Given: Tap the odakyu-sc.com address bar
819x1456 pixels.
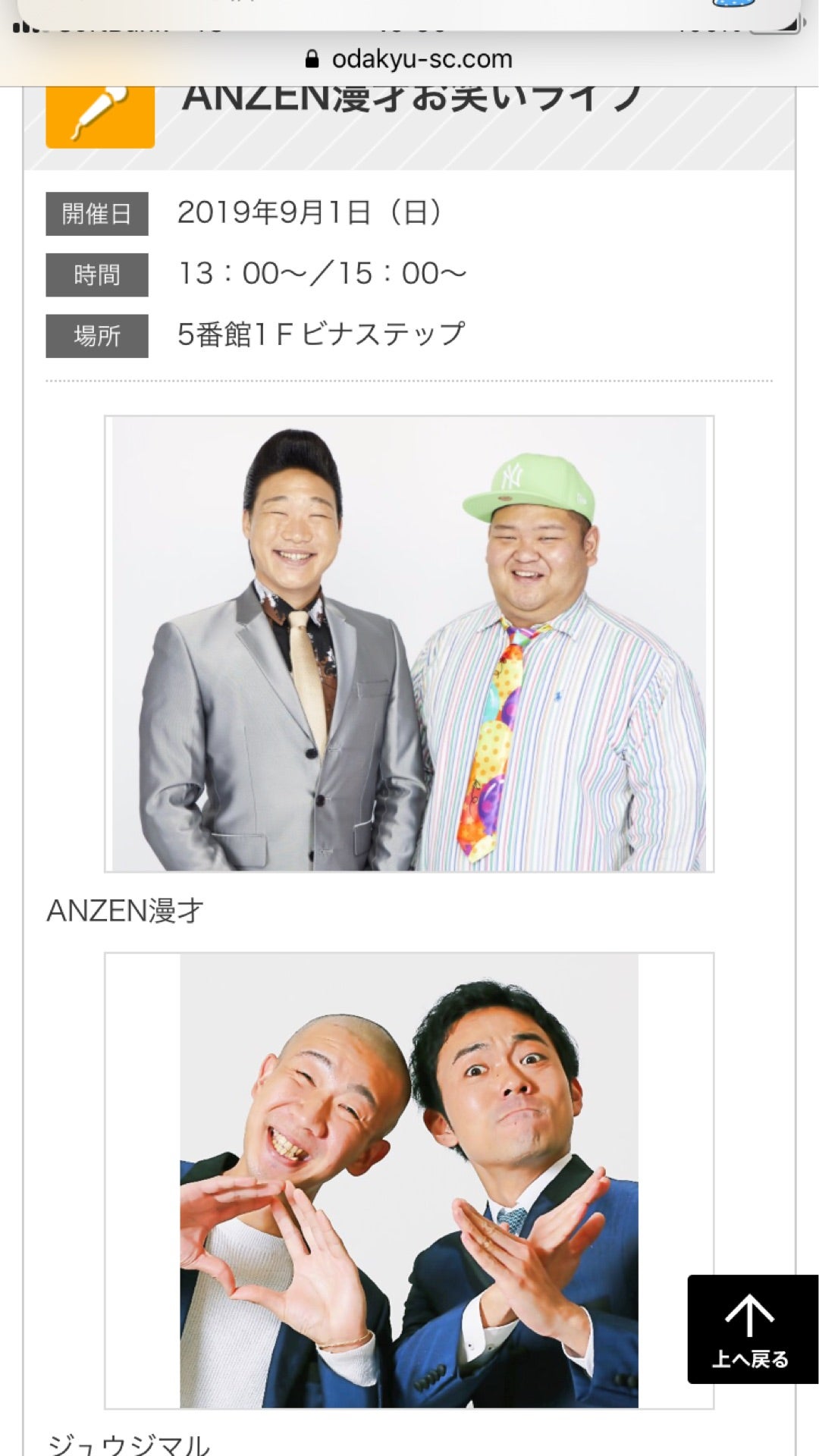Looking at the screenshot, I should click(422, 58).
